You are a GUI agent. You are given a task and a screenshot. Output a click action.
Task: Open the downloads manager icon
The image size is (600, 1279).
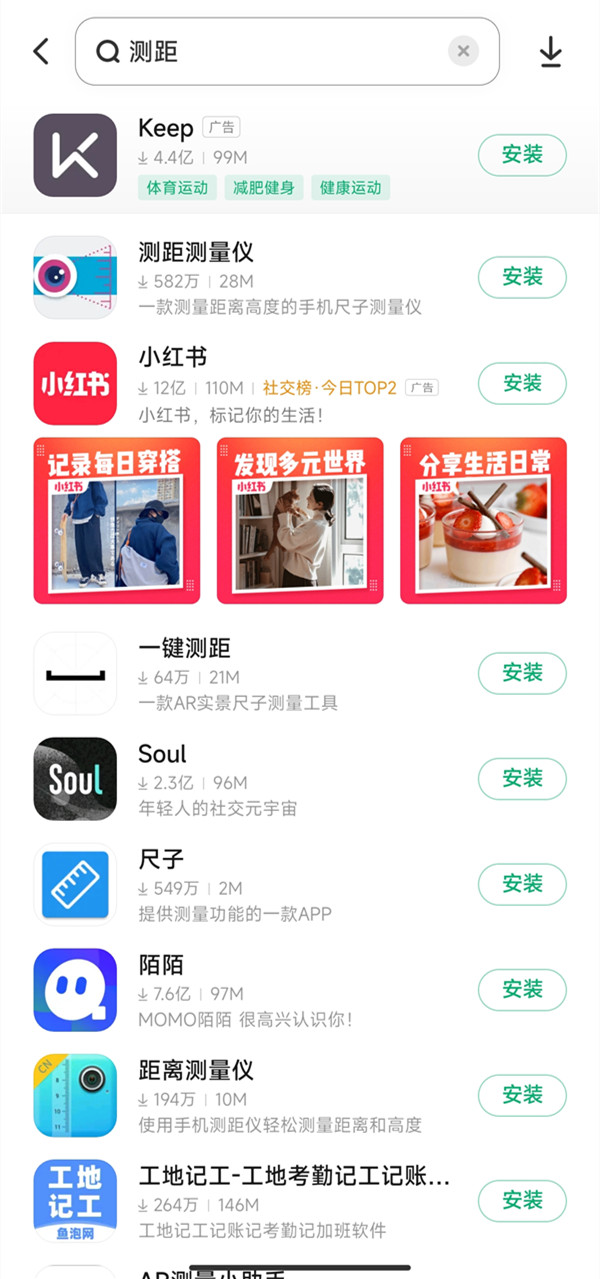tap(551, 52)
